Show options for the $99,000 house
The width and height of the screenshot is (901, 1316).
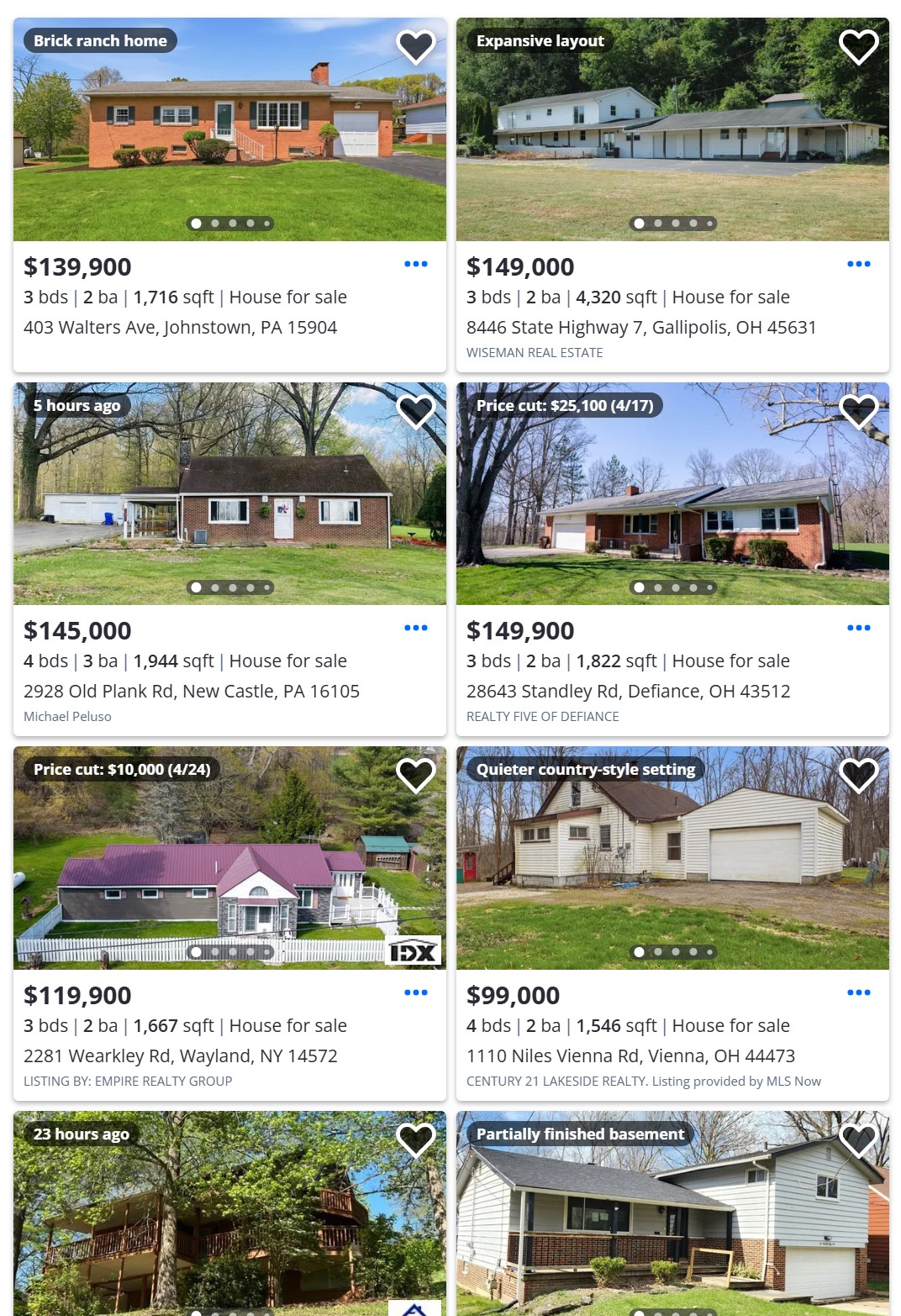pyautogui.click(x=858, y=992)
